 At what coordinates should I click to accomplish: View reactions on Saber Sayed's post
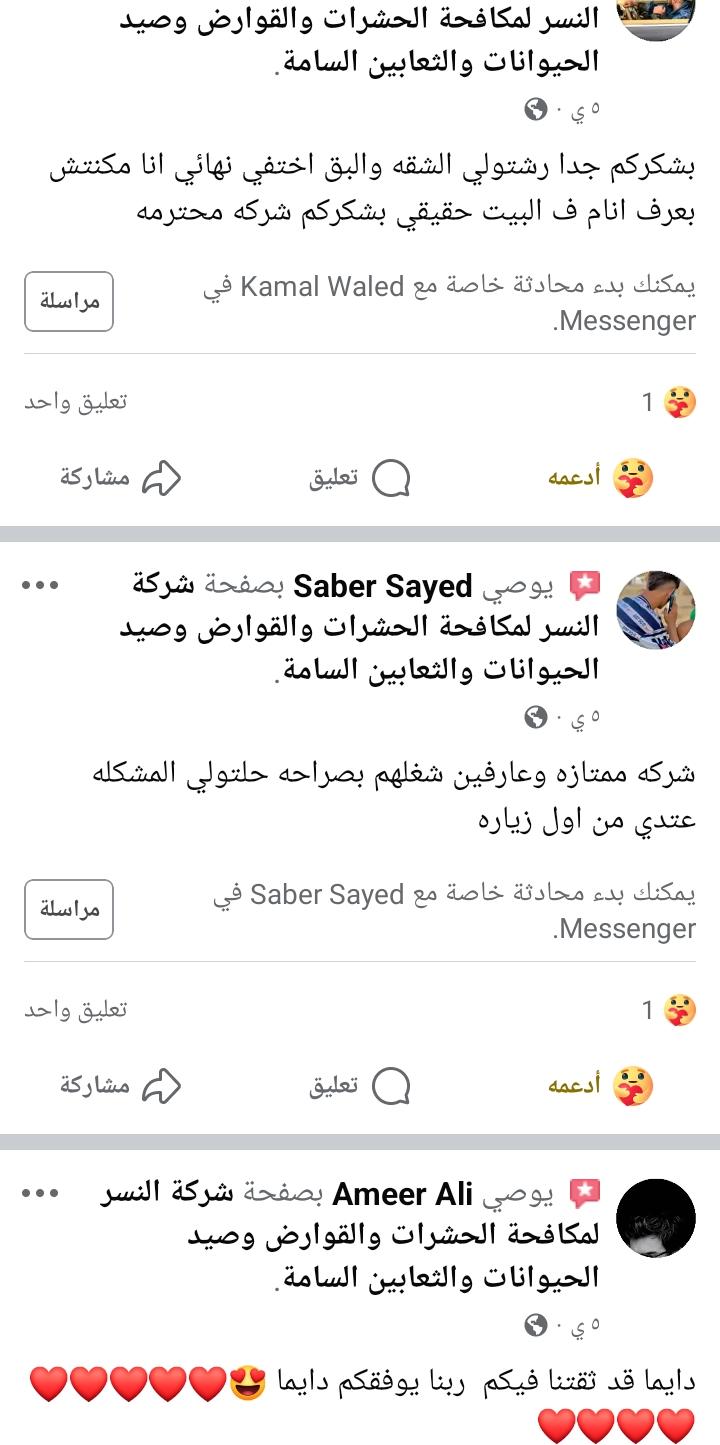click(669, 1010)
